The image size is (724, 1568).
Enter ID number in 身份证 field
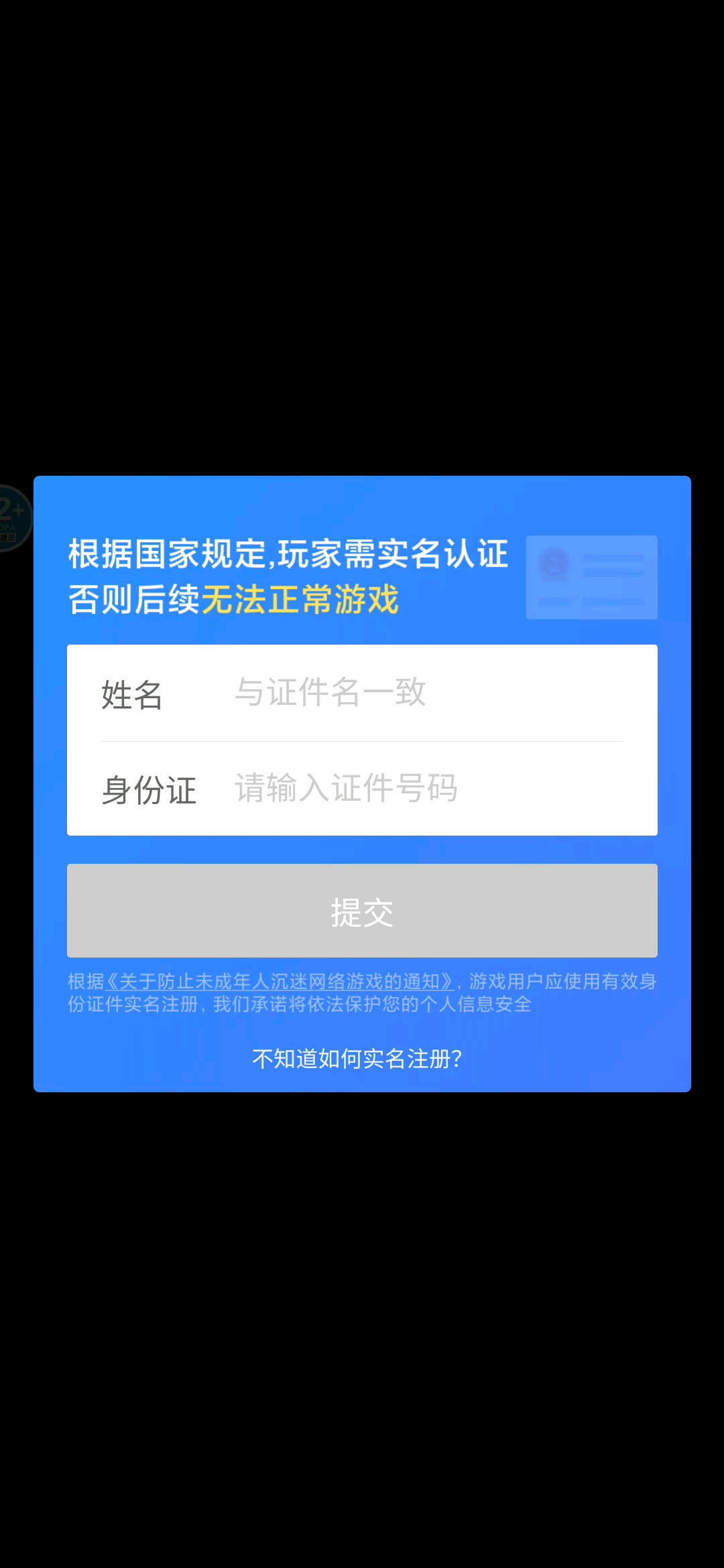(x=429, y=788)
